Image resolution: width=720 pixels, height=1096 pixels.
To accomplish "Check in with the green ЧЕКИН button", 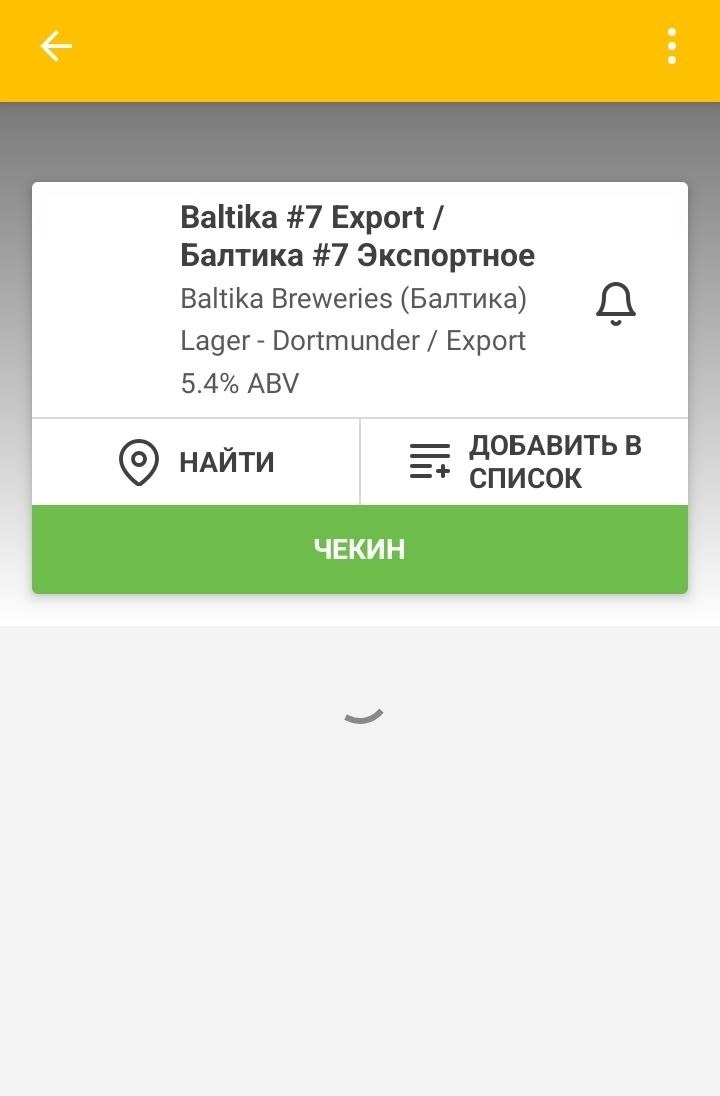I will coord(360,549).
